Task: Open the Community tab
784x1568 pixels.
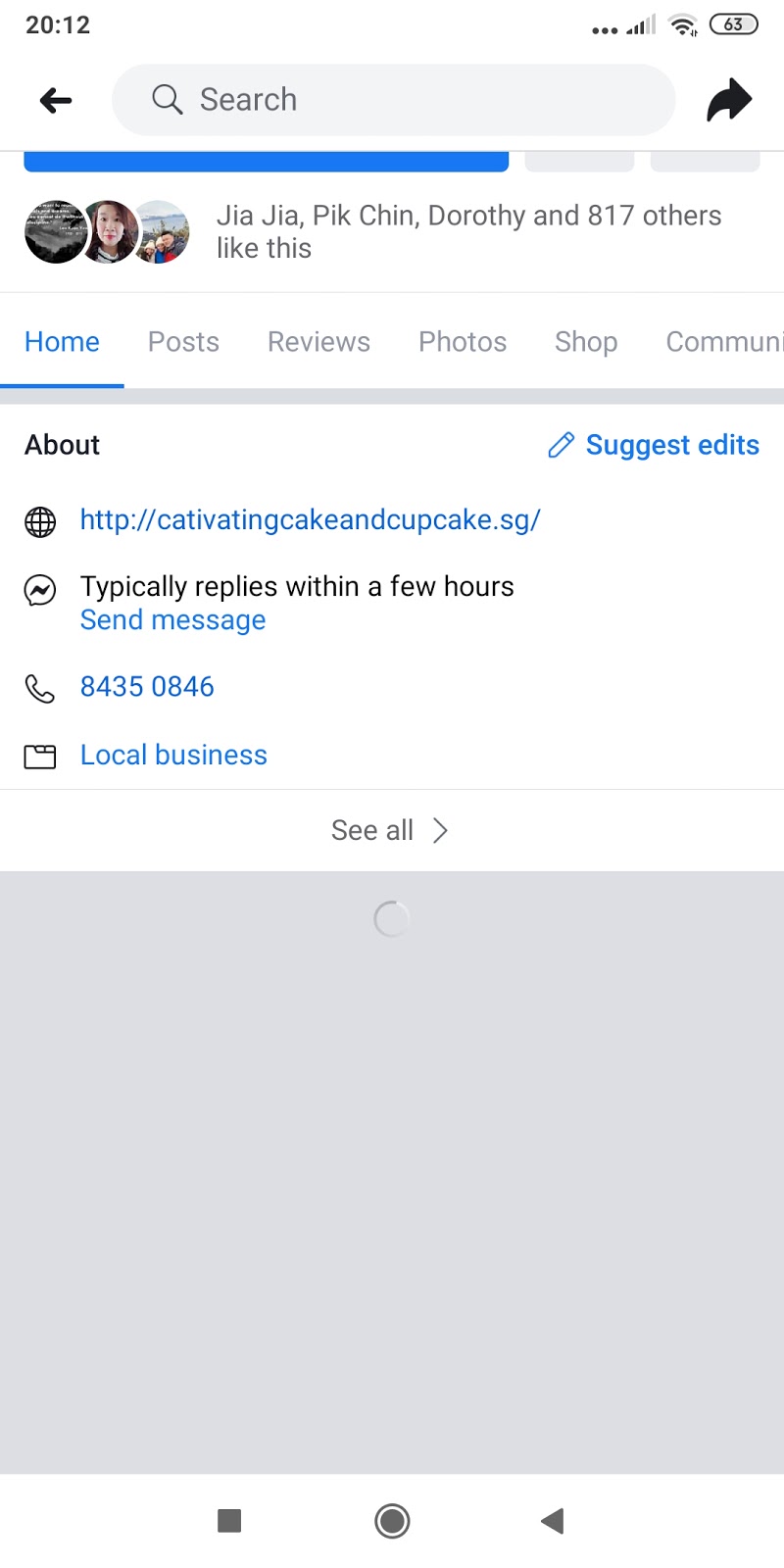Action: tap(723, 342)
